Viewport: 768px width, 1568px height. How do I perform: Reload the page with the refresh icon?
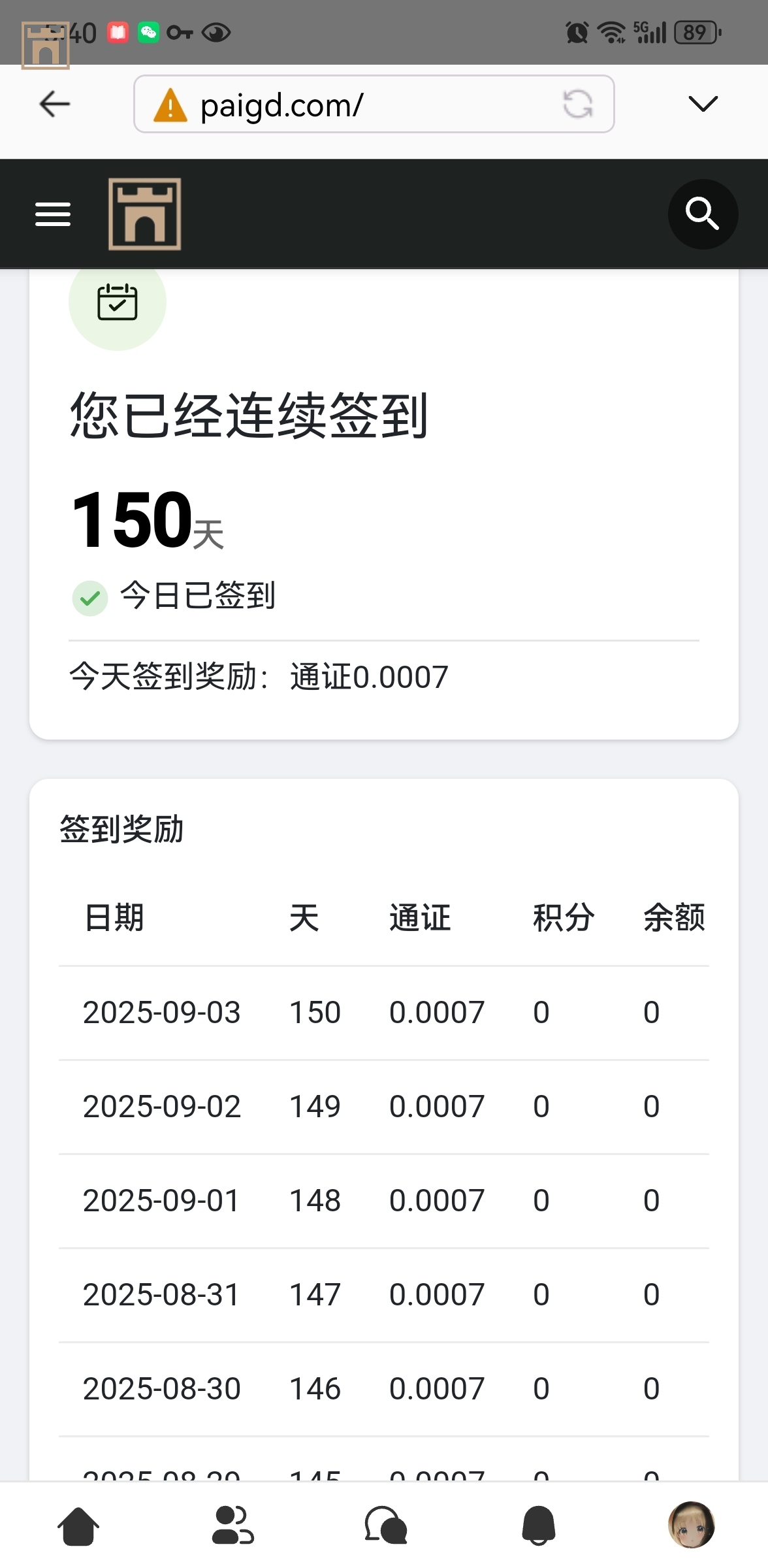pyautogui.click(x=578, y=104)
